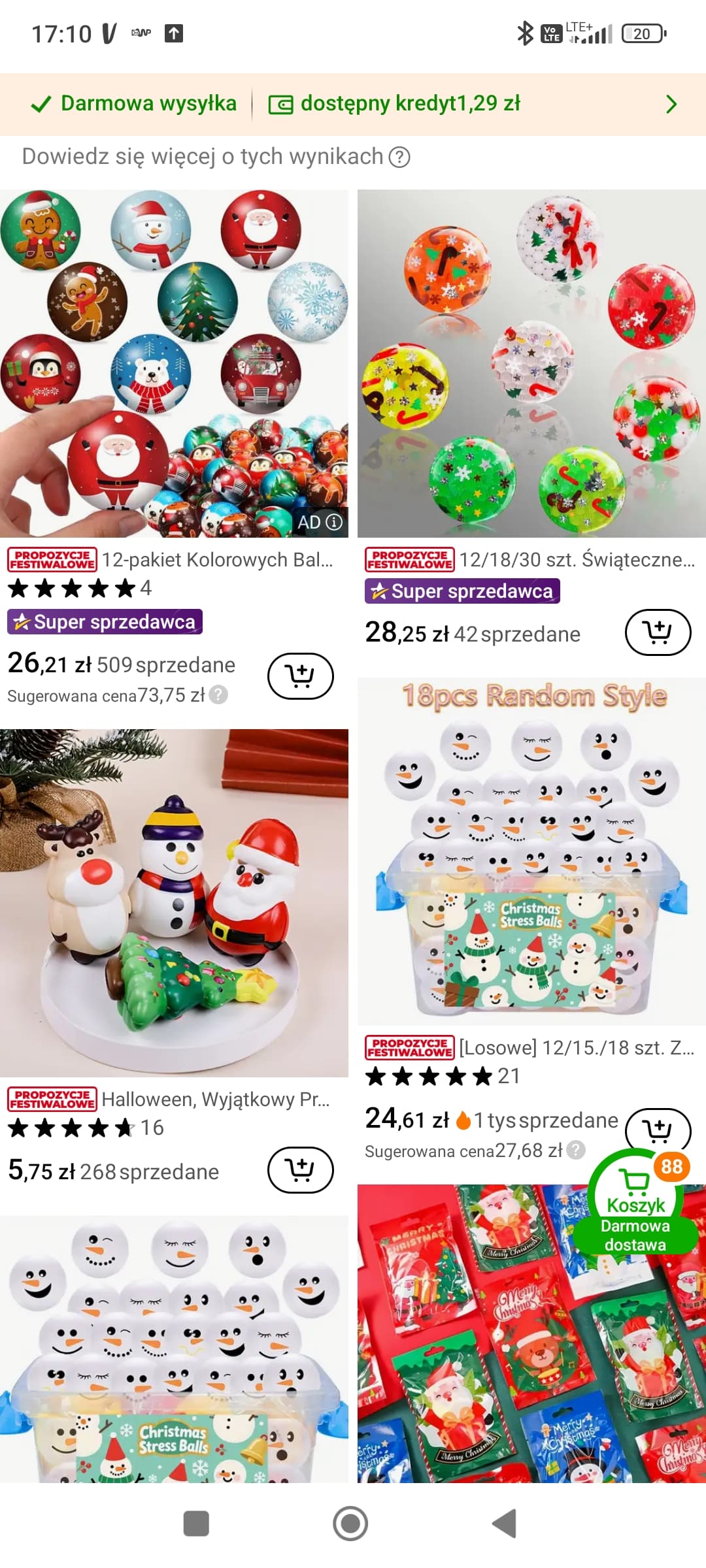Explain the suggested price 73,75 zł
The width and height of the screenshot is (706, 1568).
point(219,695)
